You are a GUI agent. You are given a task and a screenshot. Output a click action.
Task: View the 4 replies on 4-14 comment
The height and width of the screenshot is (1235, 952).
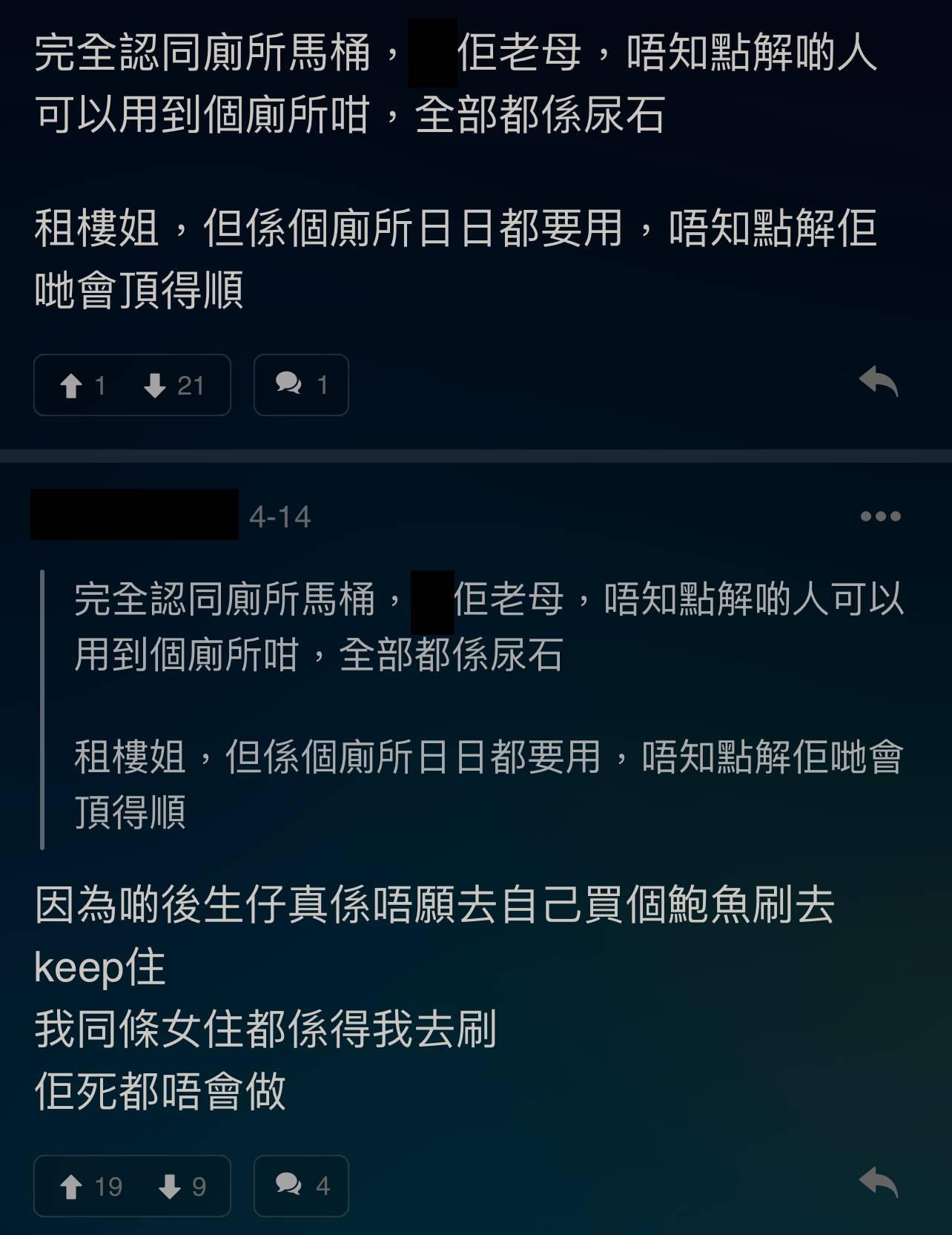pos(301,1185)
